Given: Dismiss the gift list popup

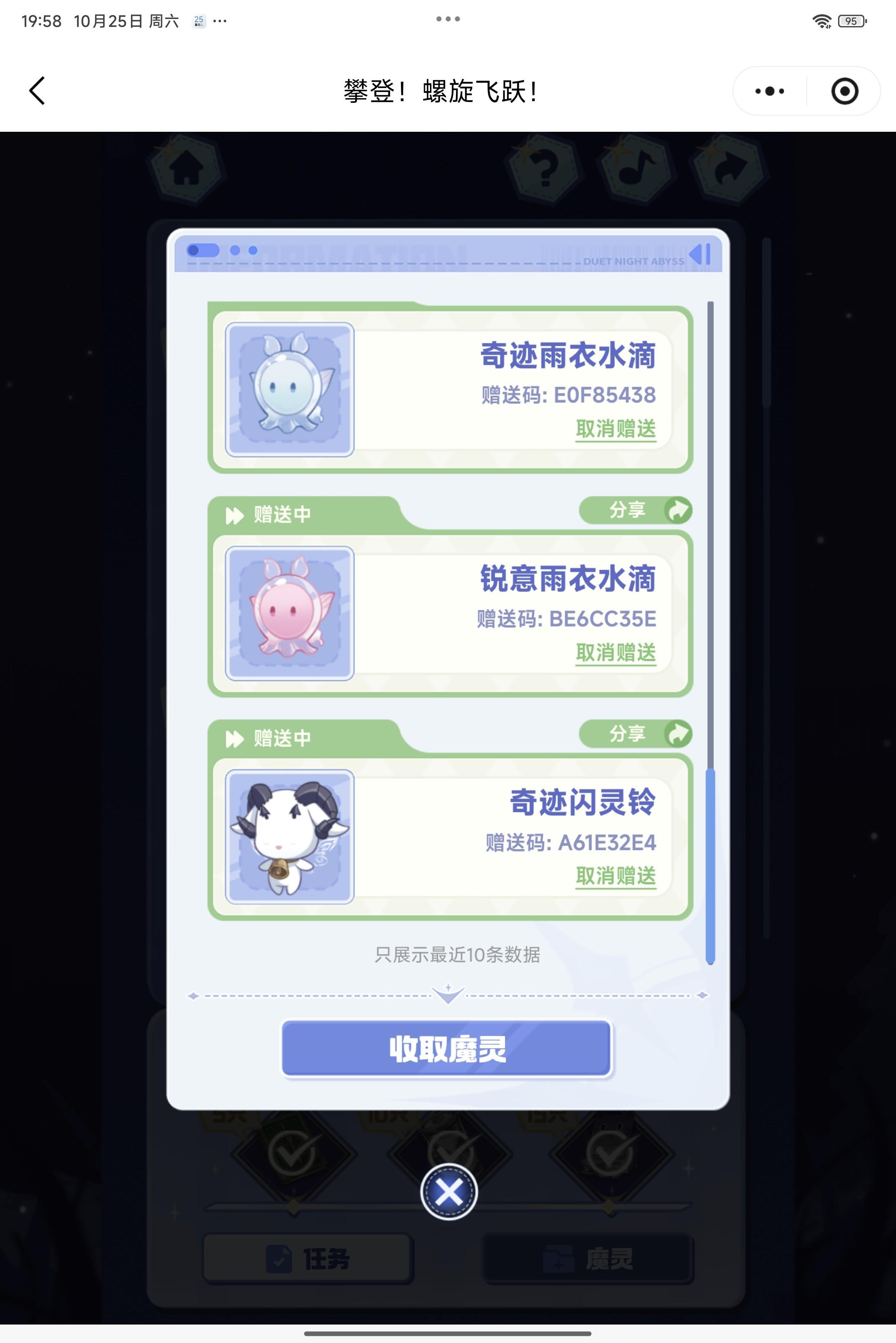Looking at the screenshot, I should tap(448, 1192).
